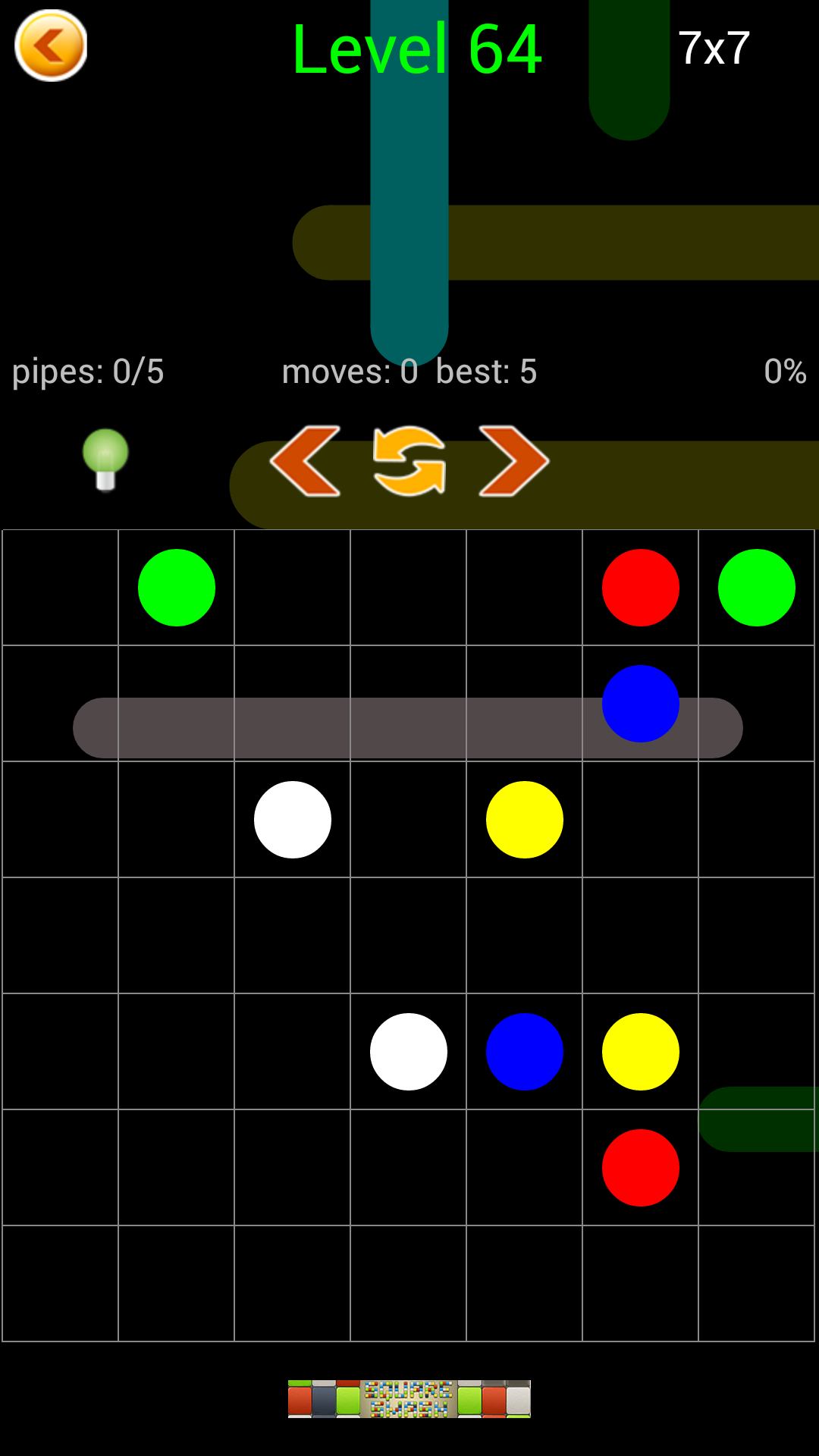Image resolution: width=819 pixels, height=1456 pixels.
Task: Restart the level with the refresh icon
Action: [409, 461]
